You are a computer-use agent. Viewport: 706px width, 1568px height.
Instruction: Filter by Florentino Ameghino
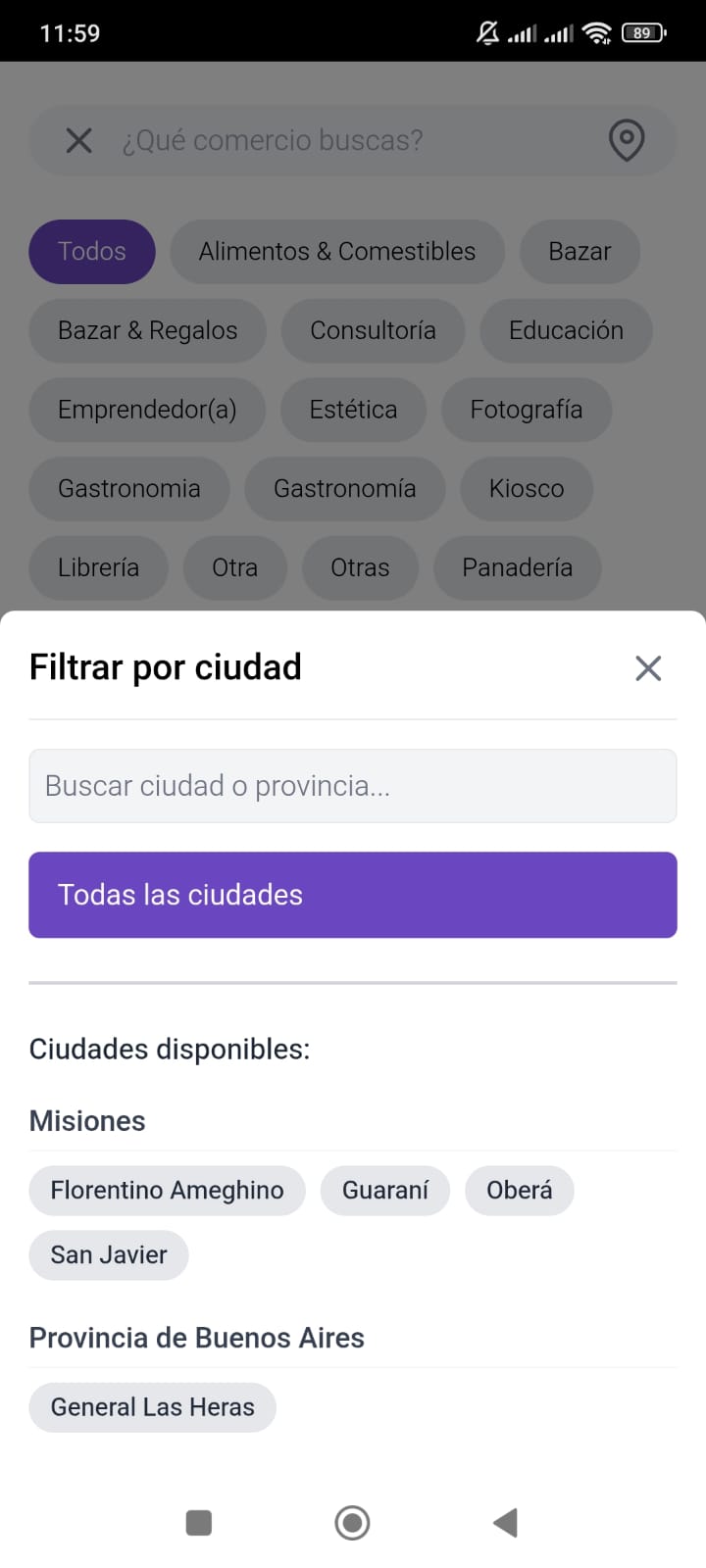[x=167, y=1191]
